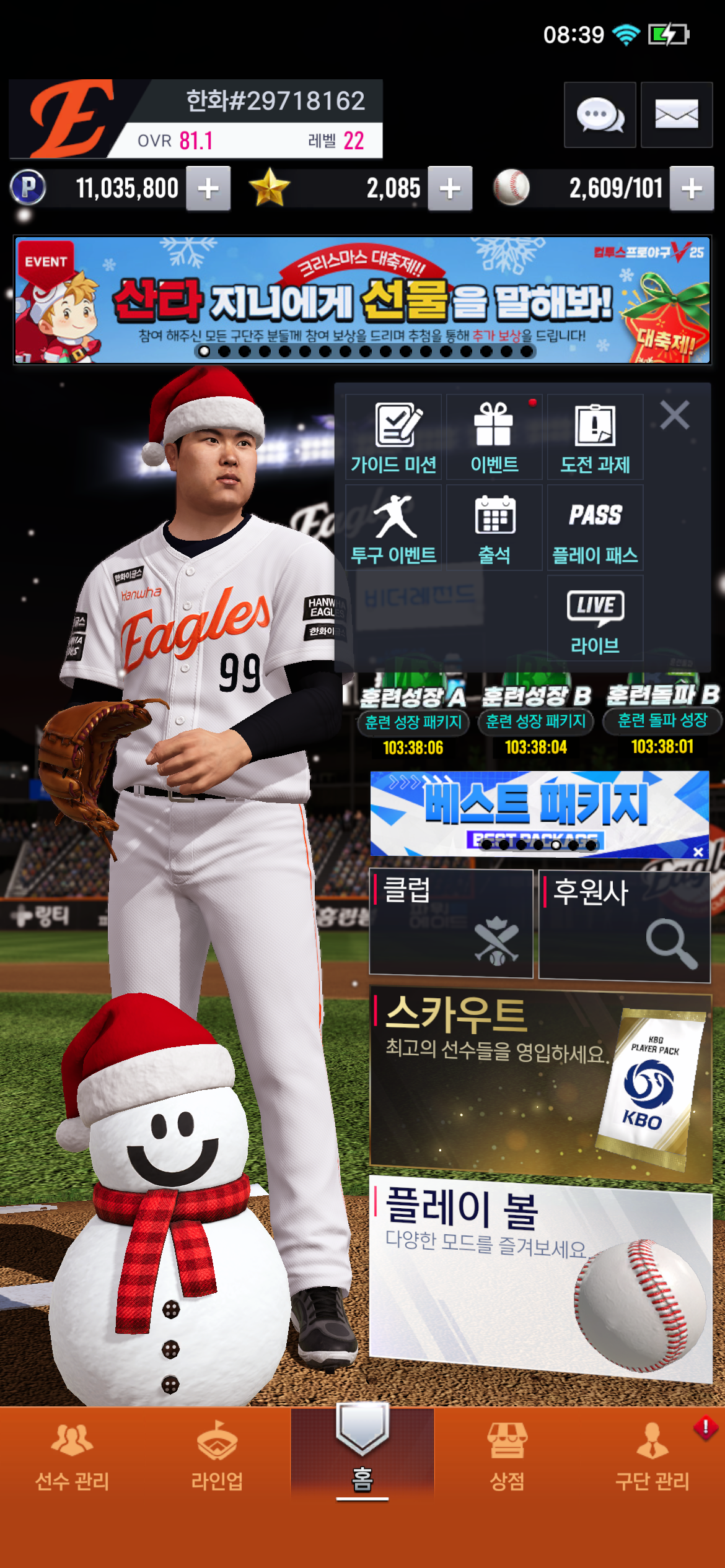The image size is (725, 1568).
Task: Open 도전 과제 challenges
Action: click(x=595, y=437)
